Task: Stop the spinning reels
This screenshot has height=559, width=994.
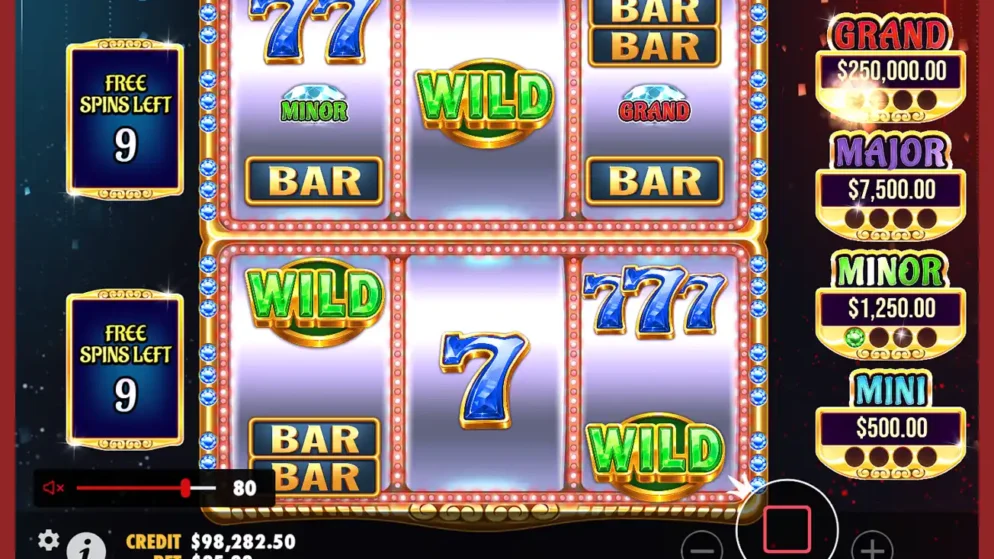Action: 787,529
